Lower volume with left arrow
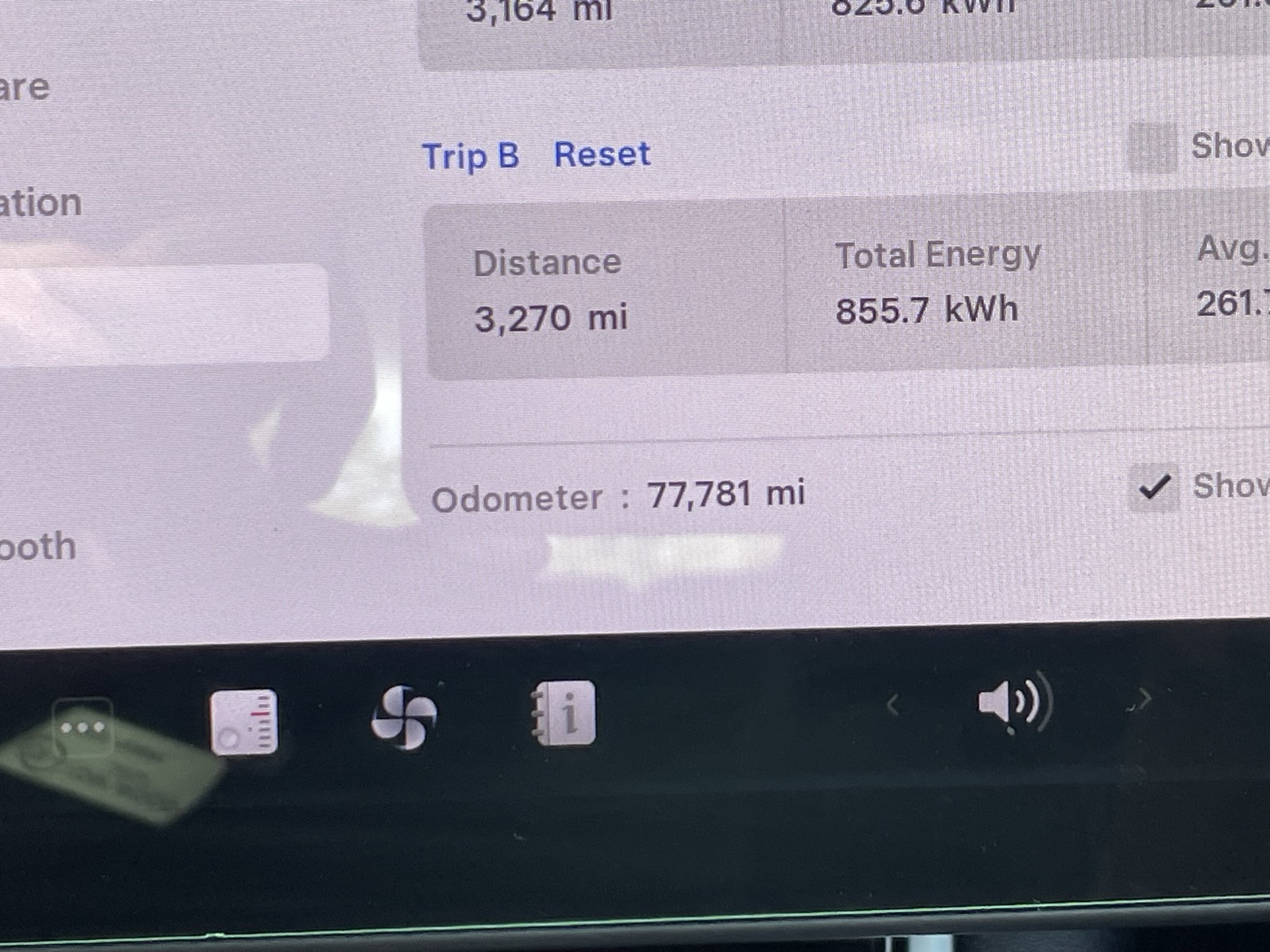Image resolution: width=1270 pixels, height=952 pixels. pos(893,704)
